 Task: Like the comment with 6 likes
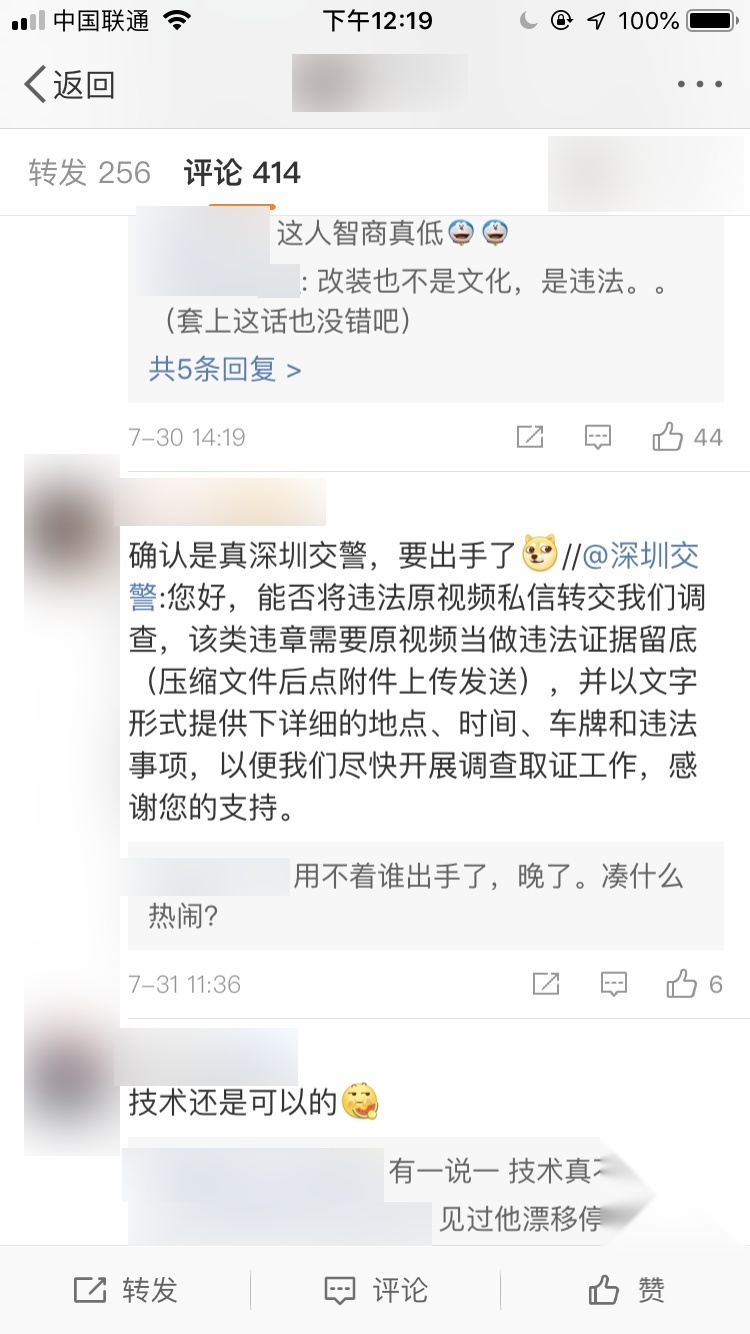(x=694, y=984)
